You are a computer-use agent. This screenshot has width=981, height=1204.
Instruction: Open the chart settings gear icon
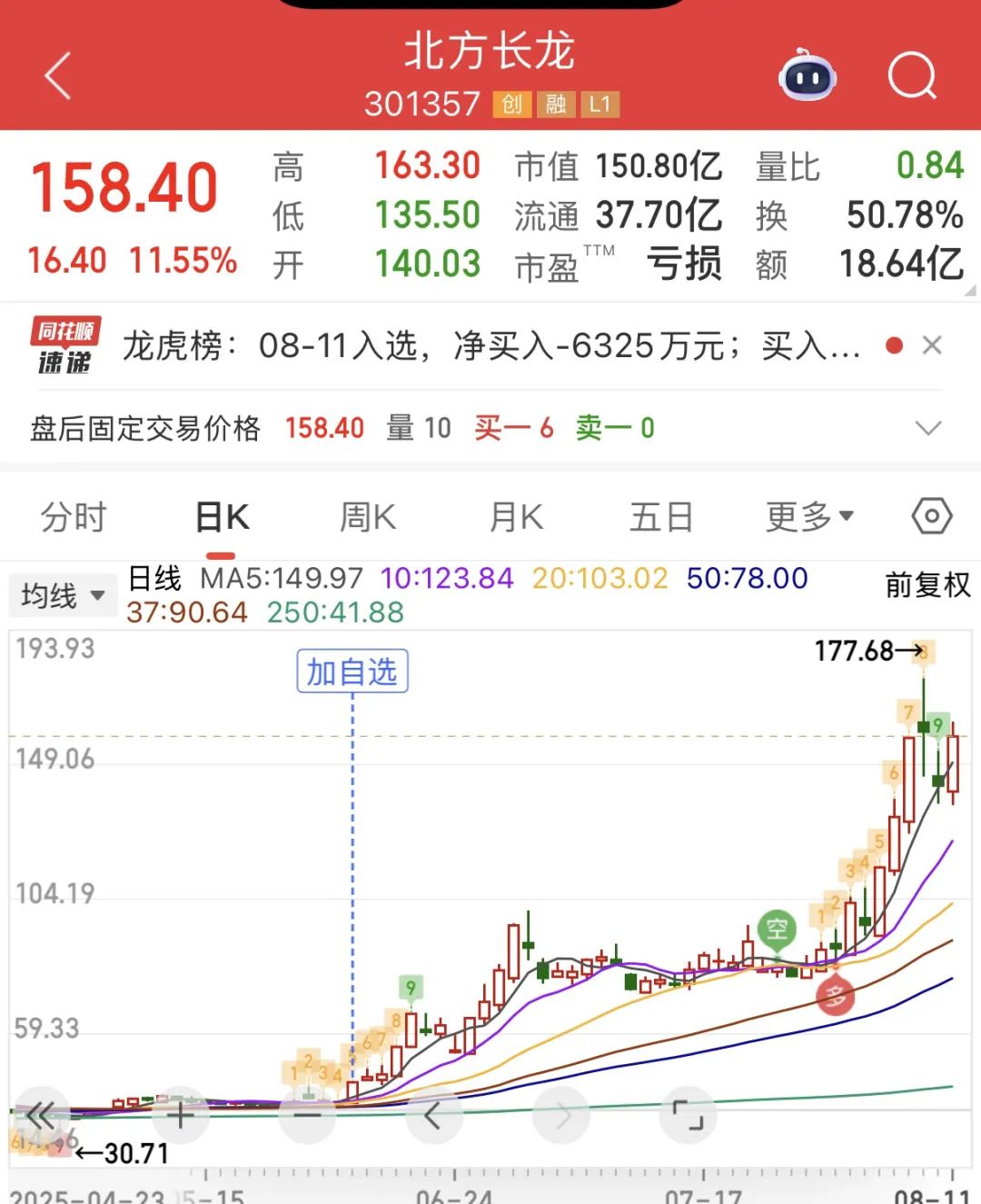click(932, 515)
